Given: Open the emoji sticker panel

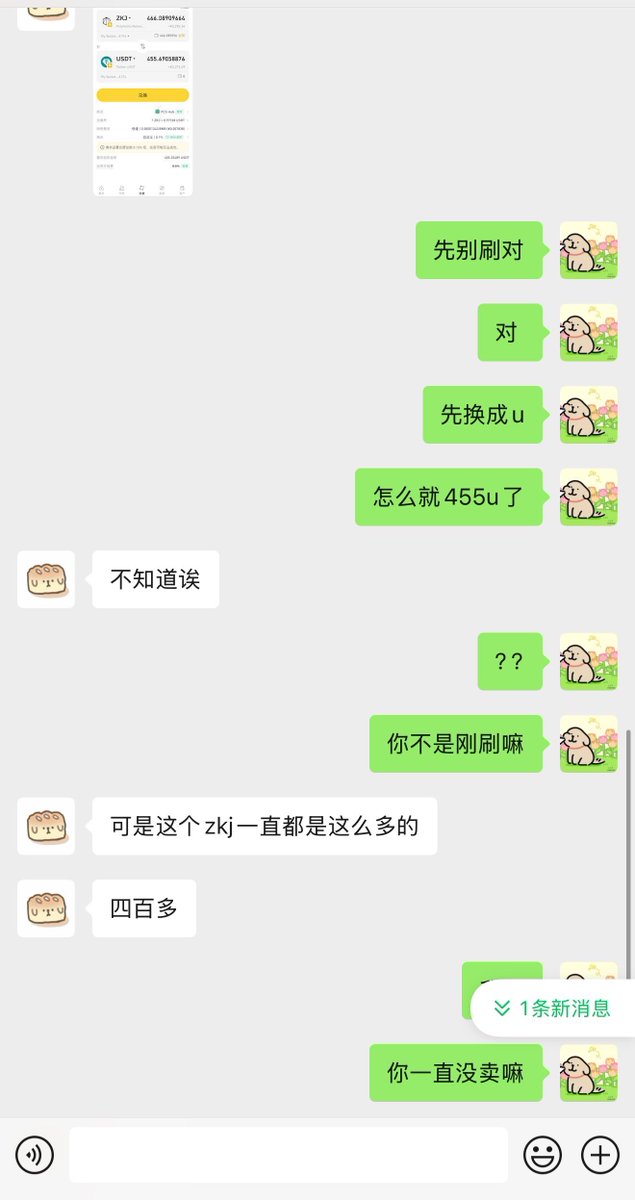Looking at the screenshot, I should coord(542,1156).
